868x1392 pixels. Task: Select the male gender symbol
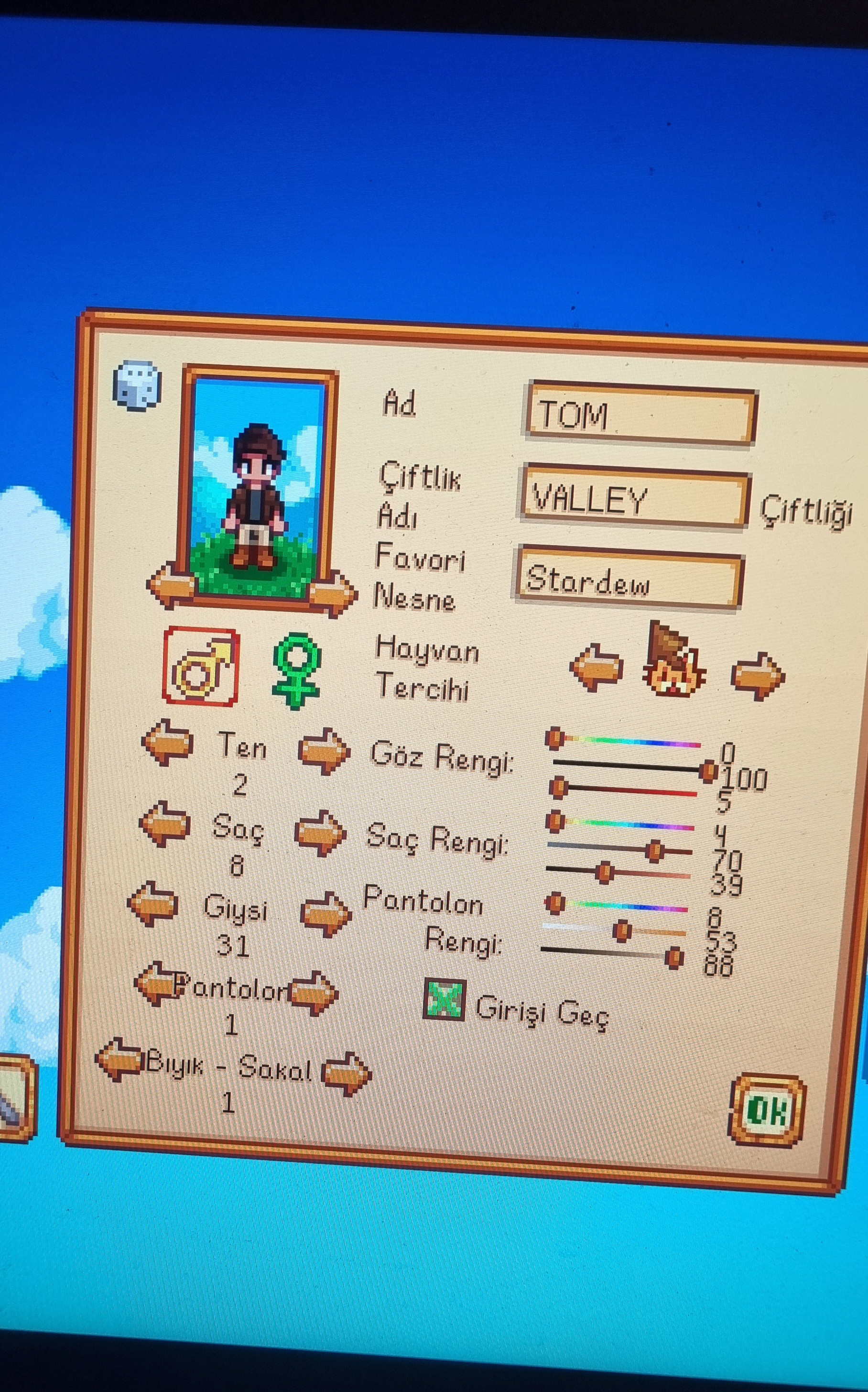point(201,667)
